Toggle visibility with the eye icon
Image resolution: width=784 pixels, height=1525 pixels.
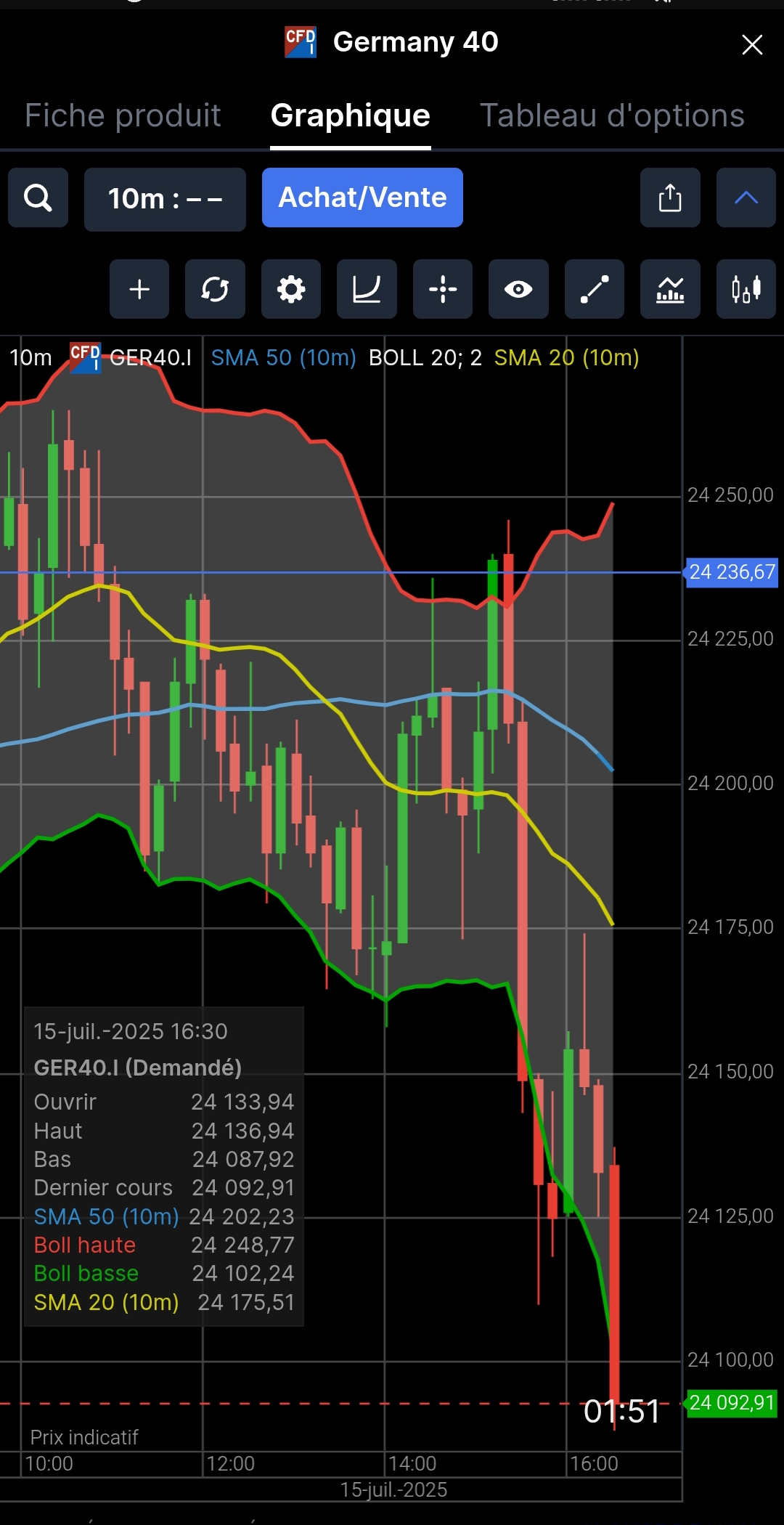(x=518, y=289)
